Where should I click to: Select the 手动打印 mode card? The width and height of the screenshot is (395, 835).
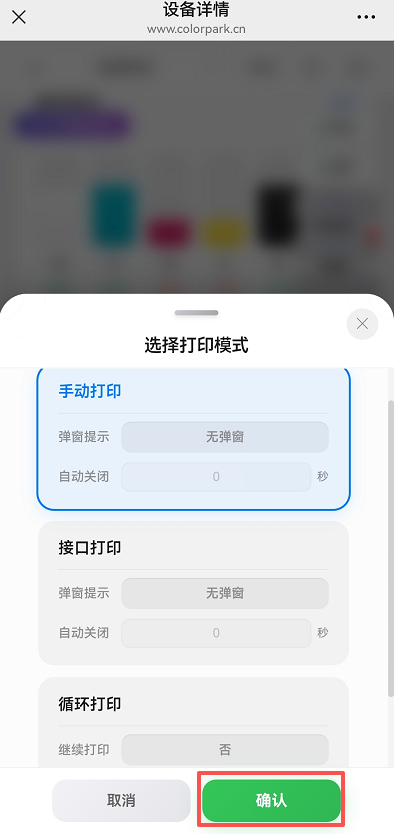tap(194, 438)
